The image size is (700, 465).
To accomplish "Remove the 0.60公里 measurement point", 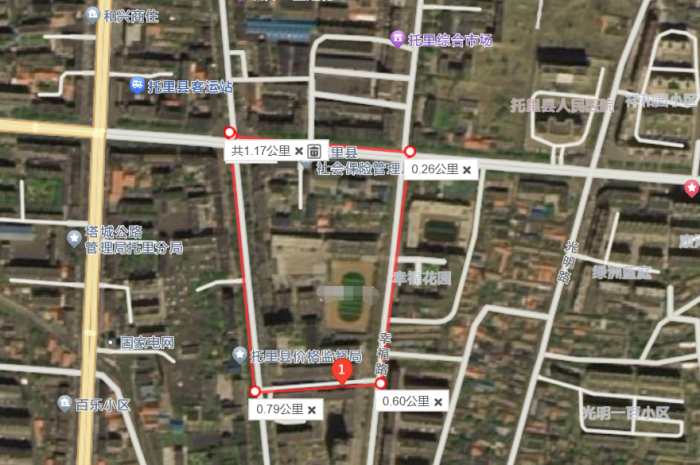I will point(438,401).
